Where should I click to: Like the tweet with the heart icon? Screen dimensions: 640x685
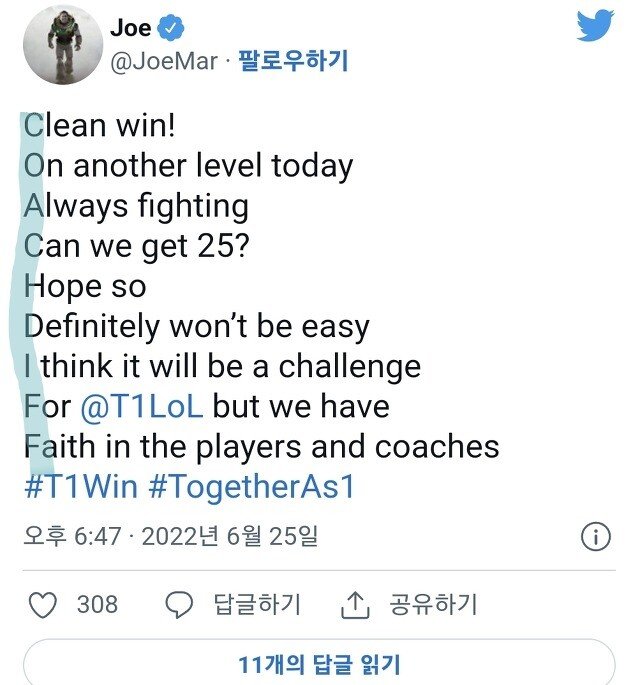(x=42, y=605)
